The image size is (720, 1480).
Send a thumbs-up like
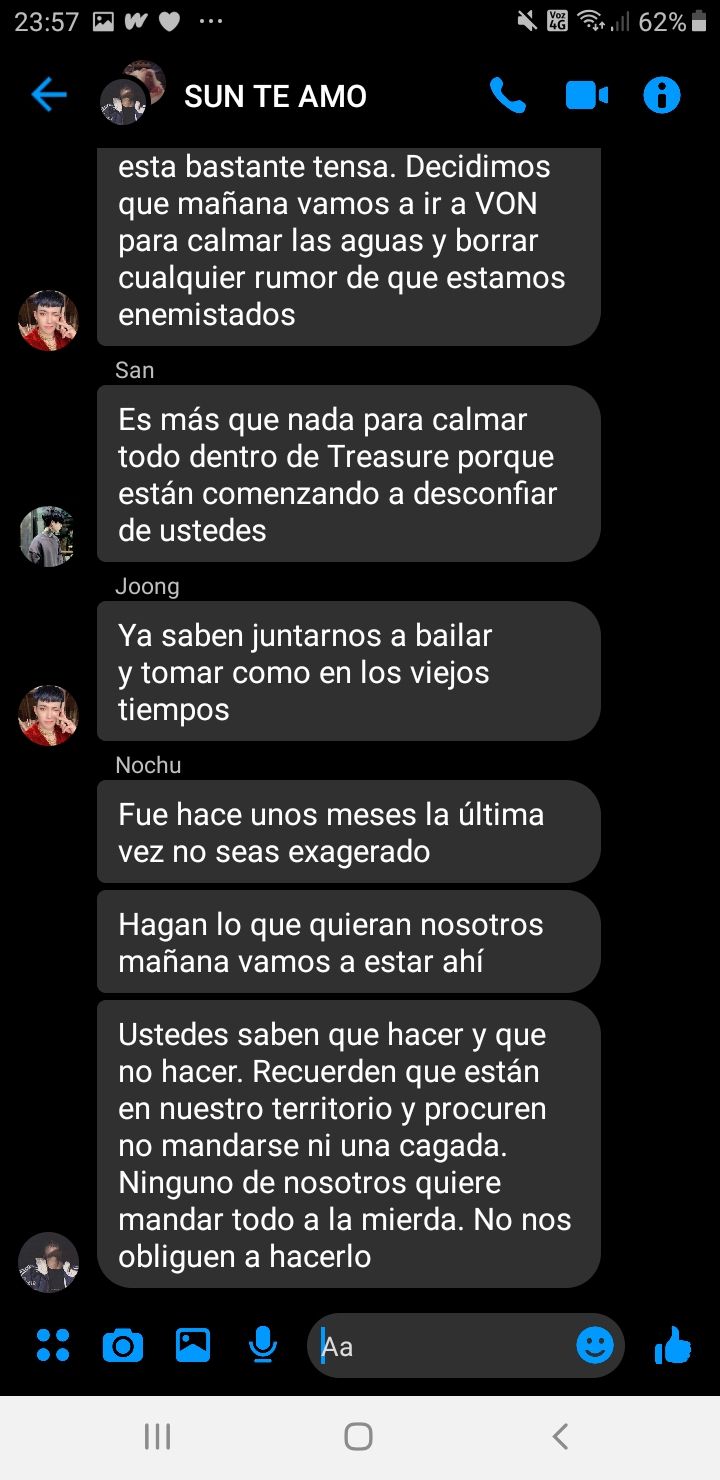coord(673,1345)
